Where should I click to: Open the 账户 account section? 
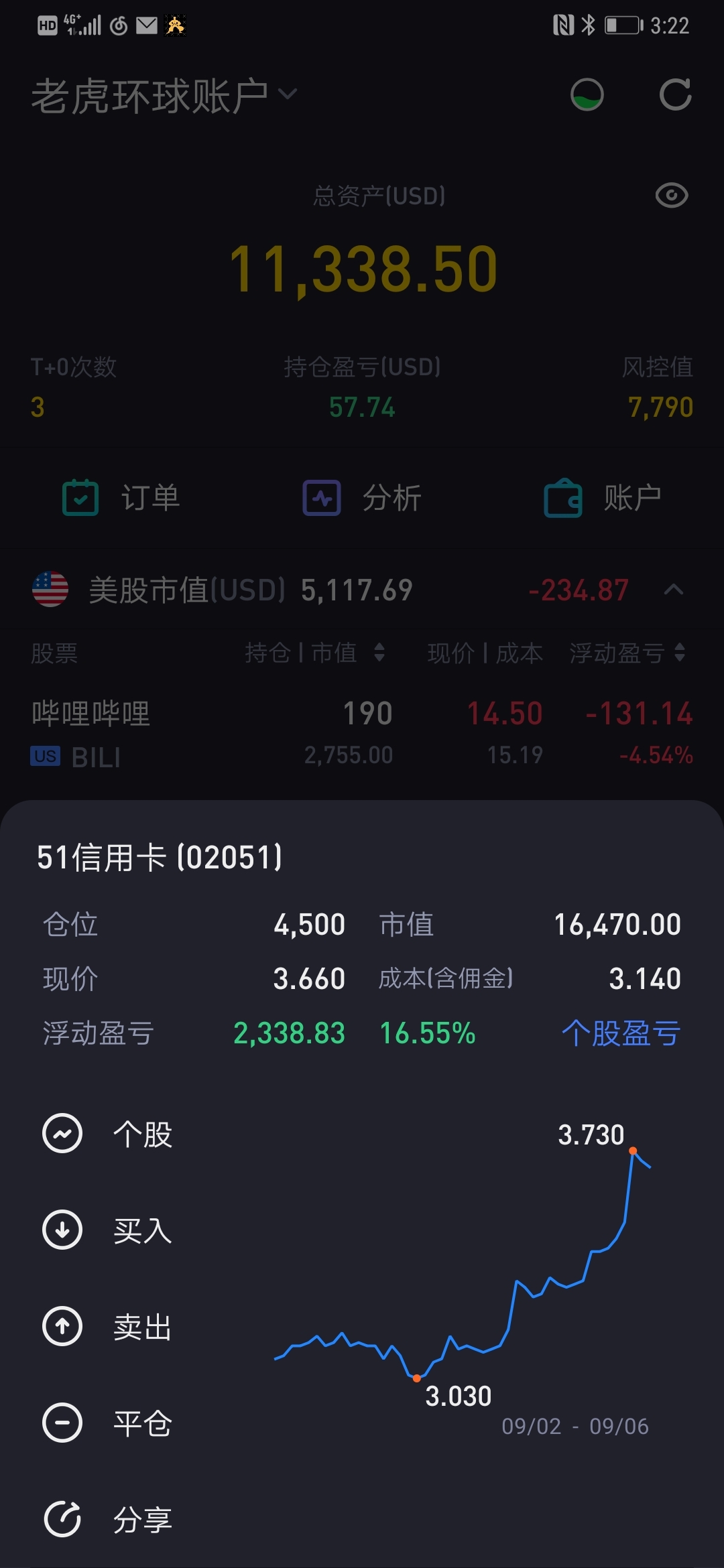coord(602,498)
